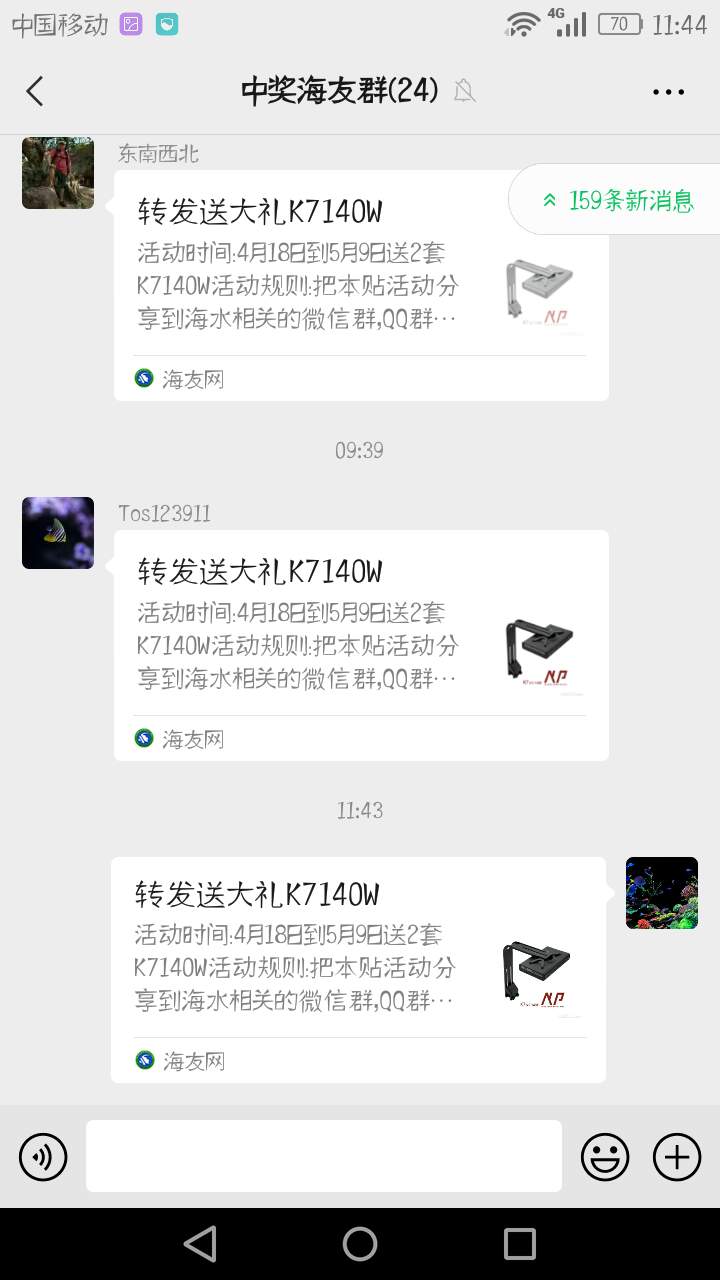Open the 转发送大礼K7140W card sent at 11:43

(x=358, y=969)
